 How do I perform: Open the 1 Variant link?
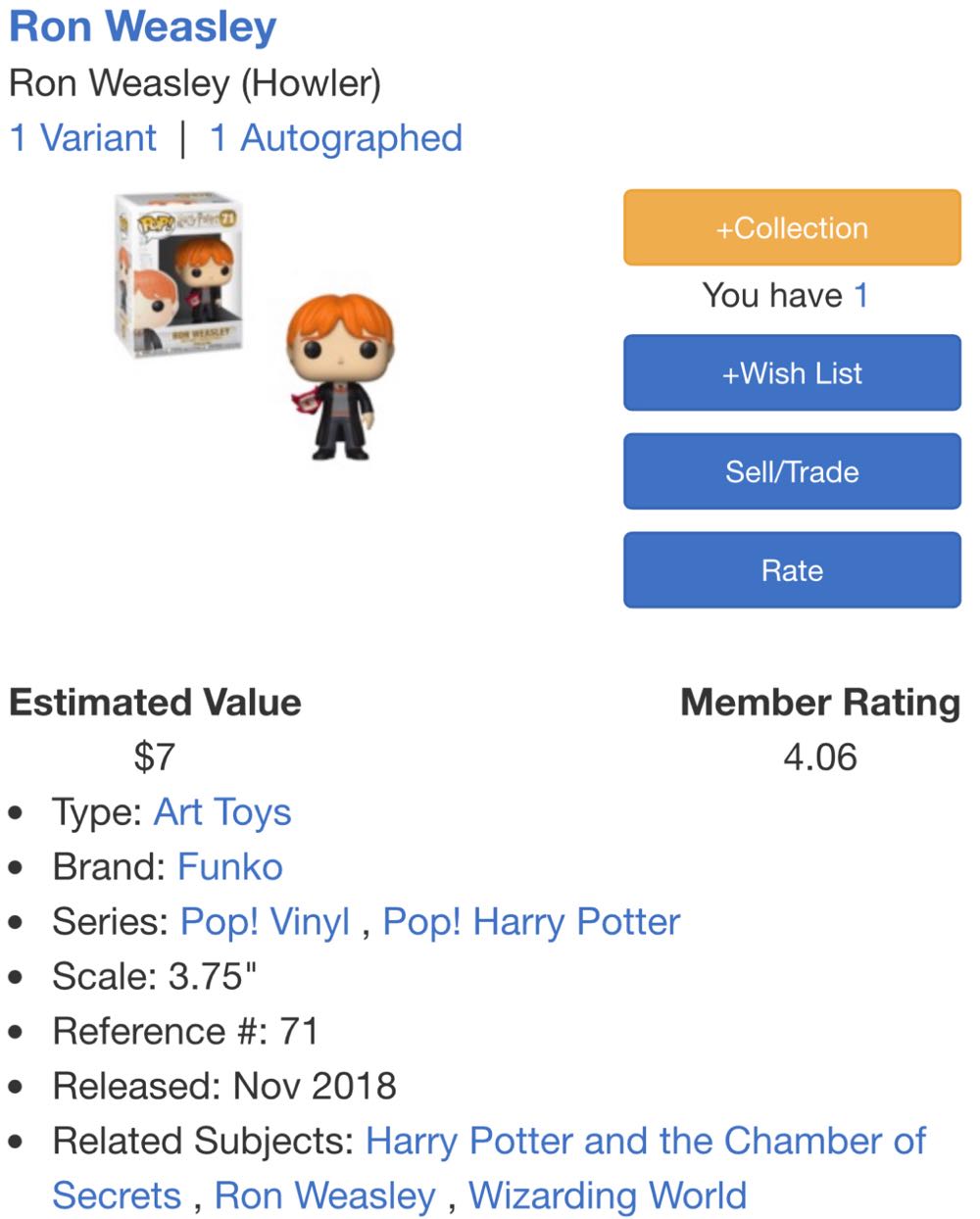pos(82,137)
